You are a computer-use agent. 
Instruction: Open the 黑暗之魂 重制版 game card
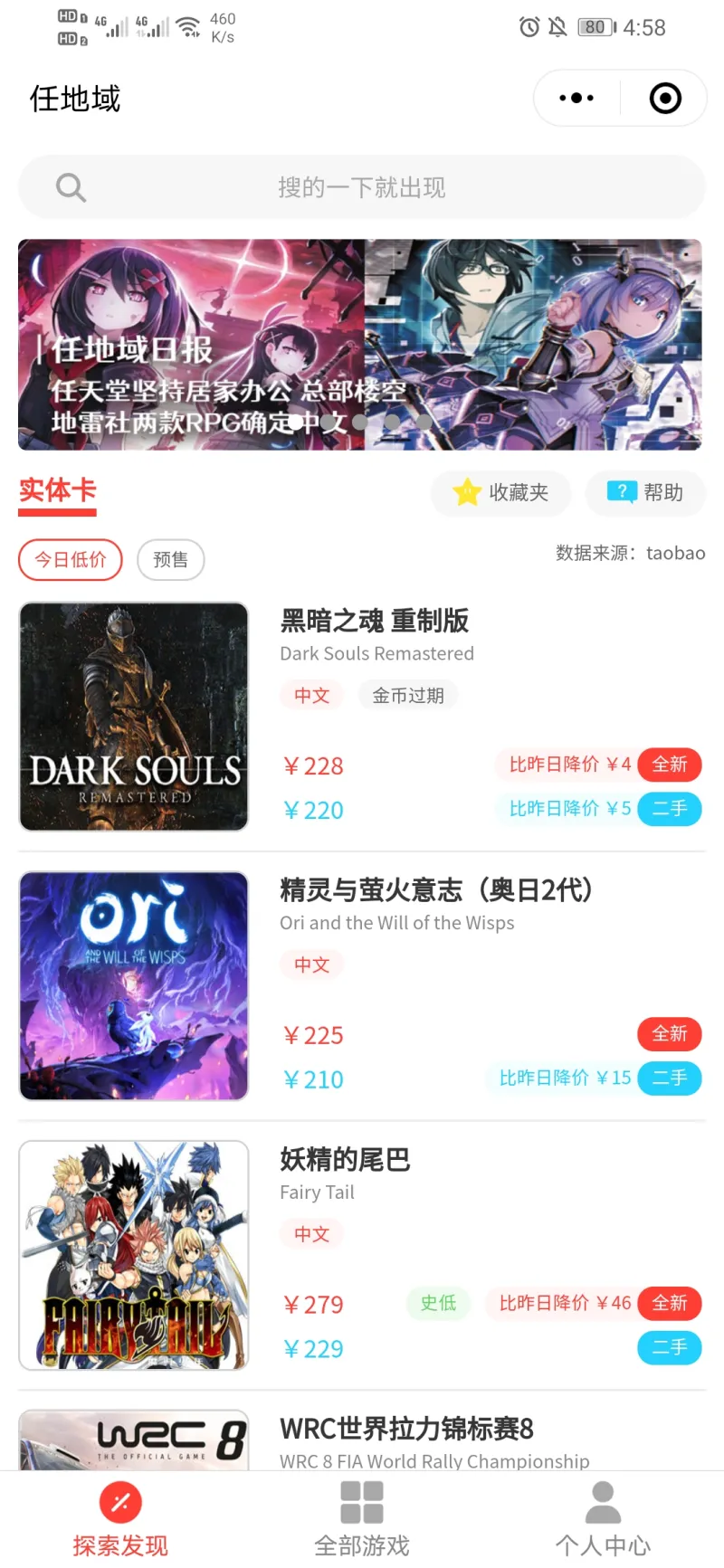point(374,622)
